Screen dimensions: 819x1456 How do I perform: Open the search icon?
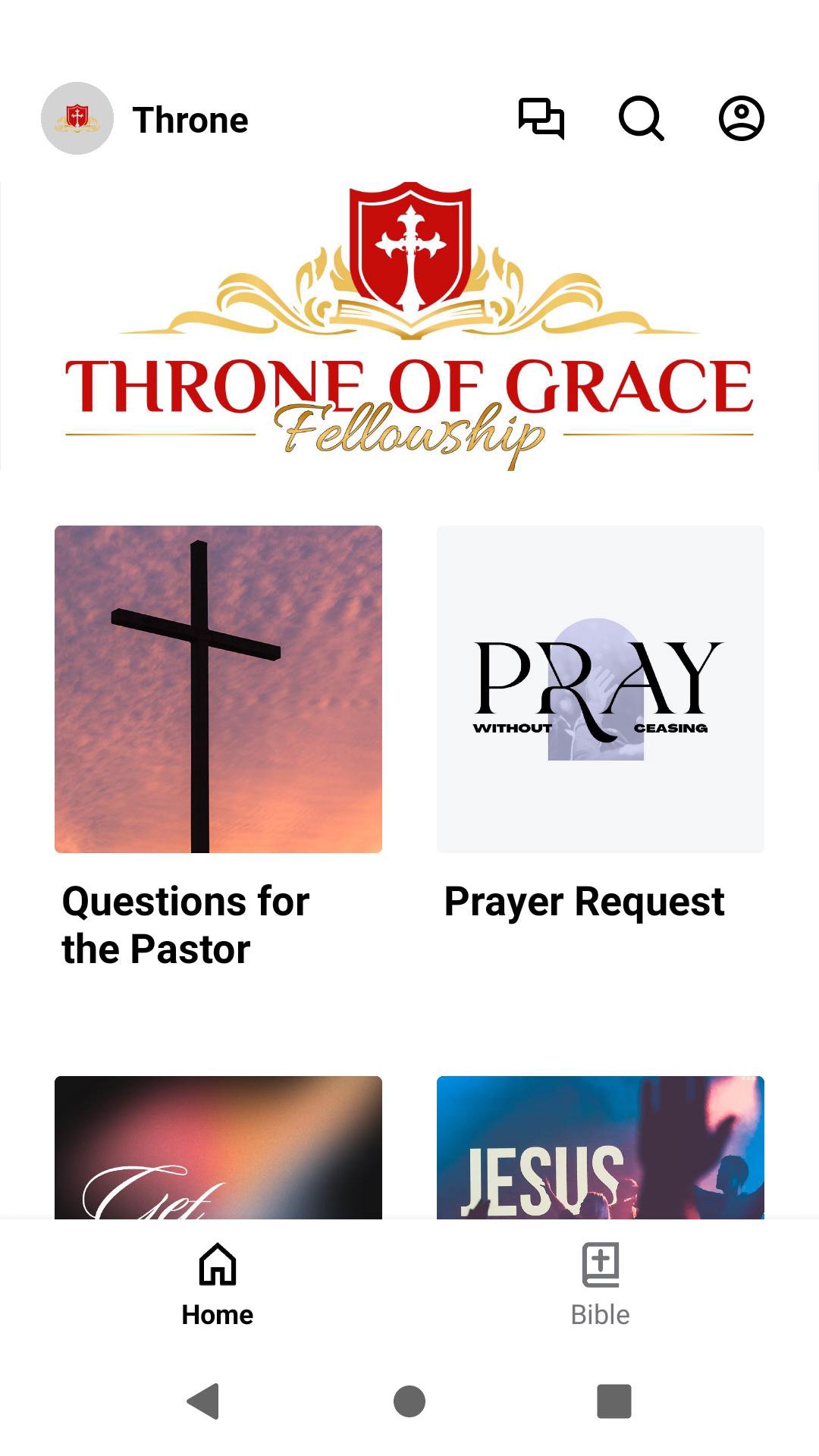[642, 119]
